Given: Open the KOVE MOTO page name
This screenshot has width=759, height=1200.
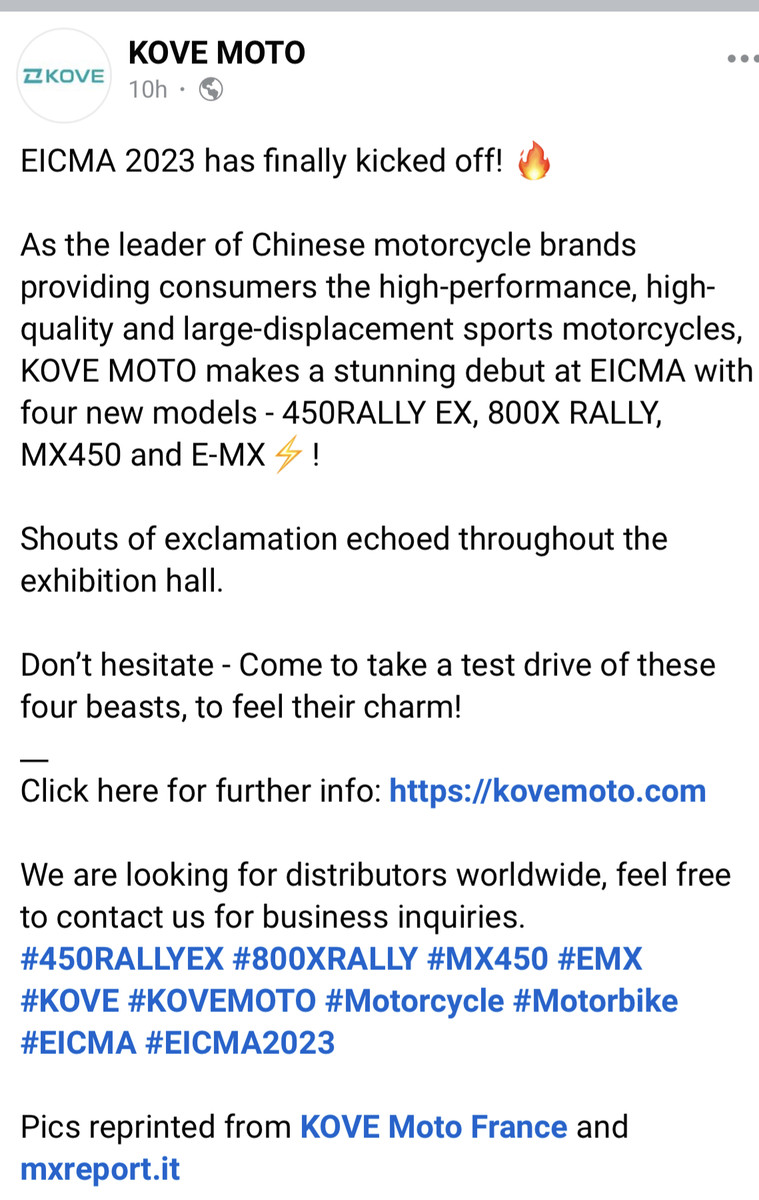Looking at the screenshot, I should [217, 52].
